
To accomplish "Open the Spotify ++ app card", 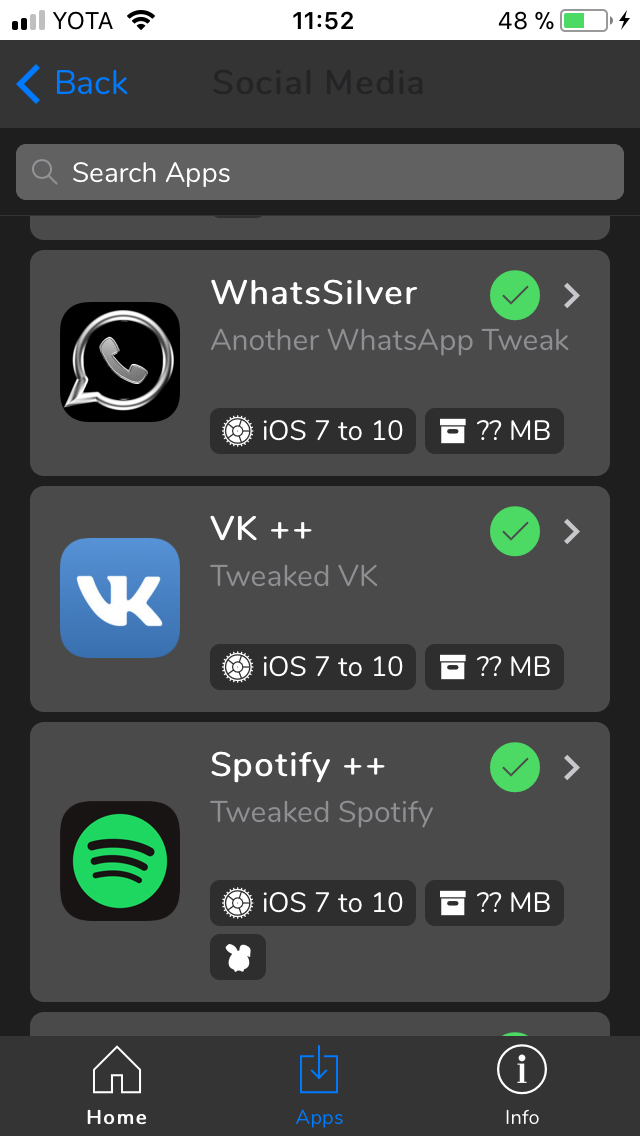I will coord(320,860).
